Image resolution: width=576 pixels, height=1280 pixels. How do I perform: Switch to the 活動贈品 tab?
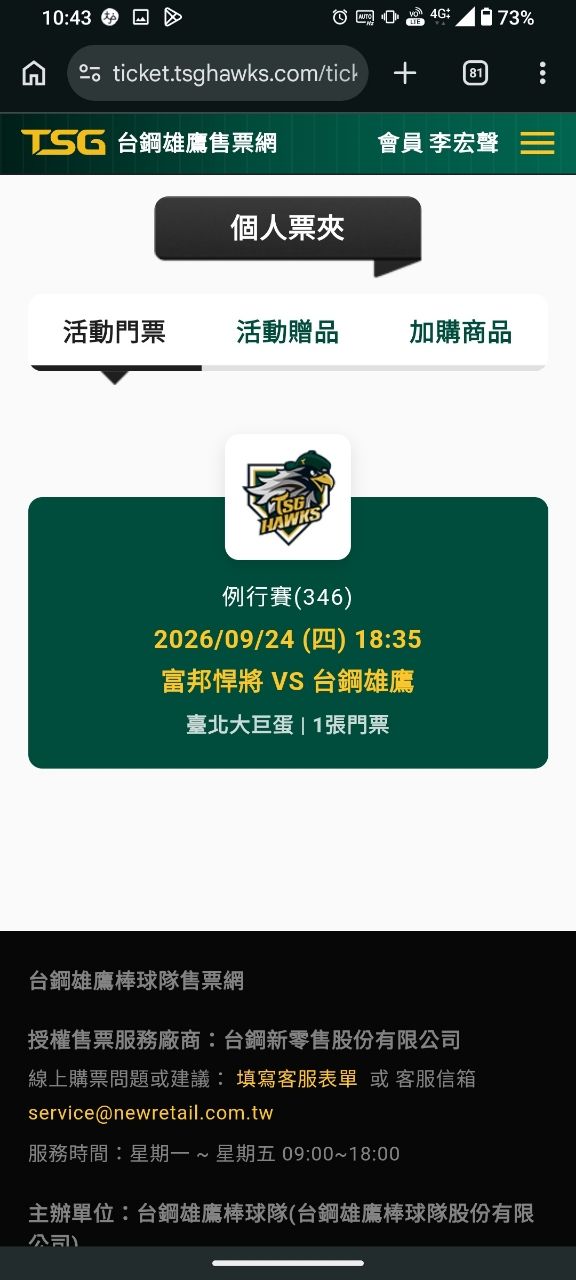coord(288,332)
